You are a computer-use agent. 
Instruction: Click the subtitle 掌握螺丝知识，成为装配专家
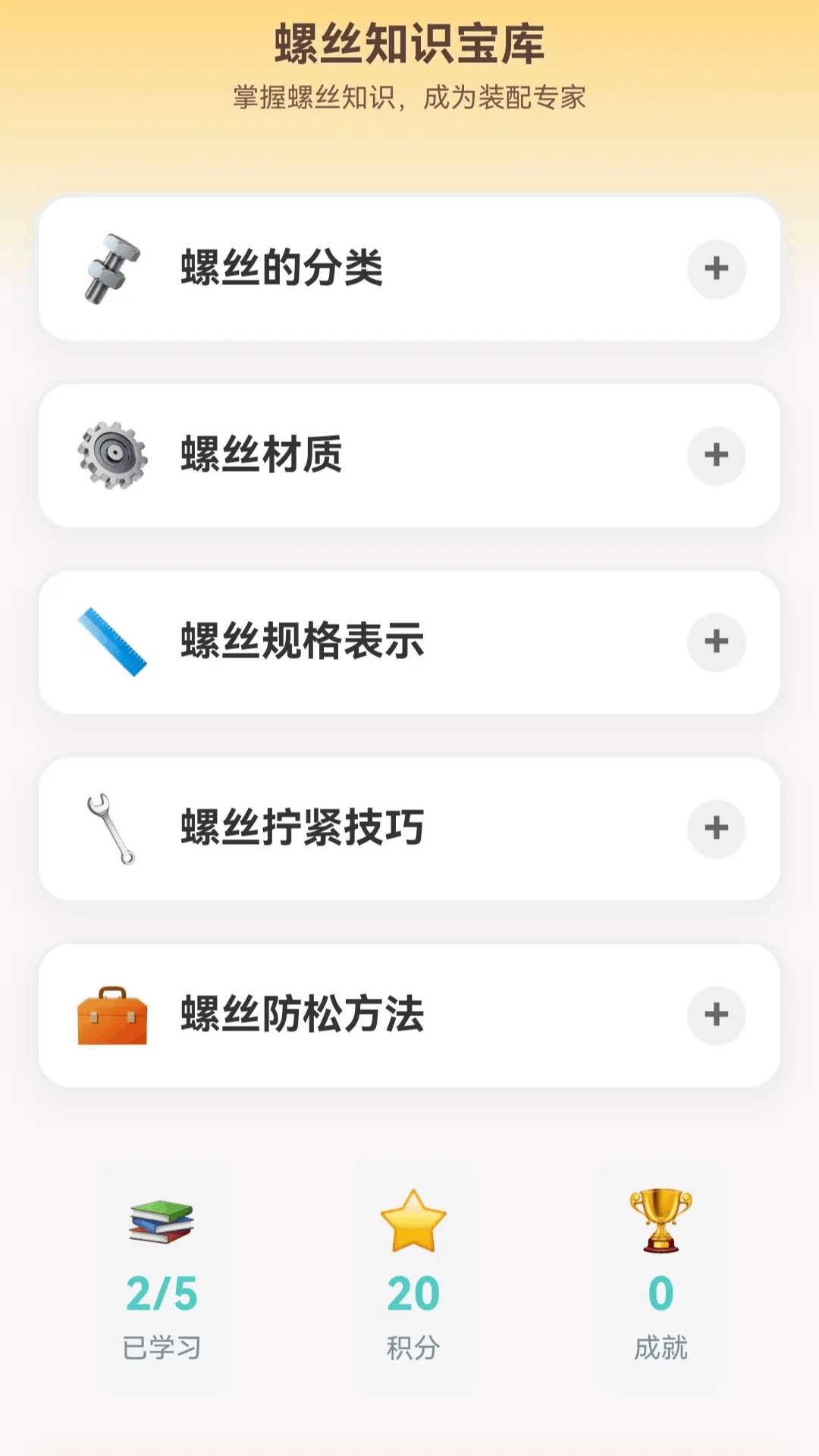pyautogui.click(x=409, y=96)
